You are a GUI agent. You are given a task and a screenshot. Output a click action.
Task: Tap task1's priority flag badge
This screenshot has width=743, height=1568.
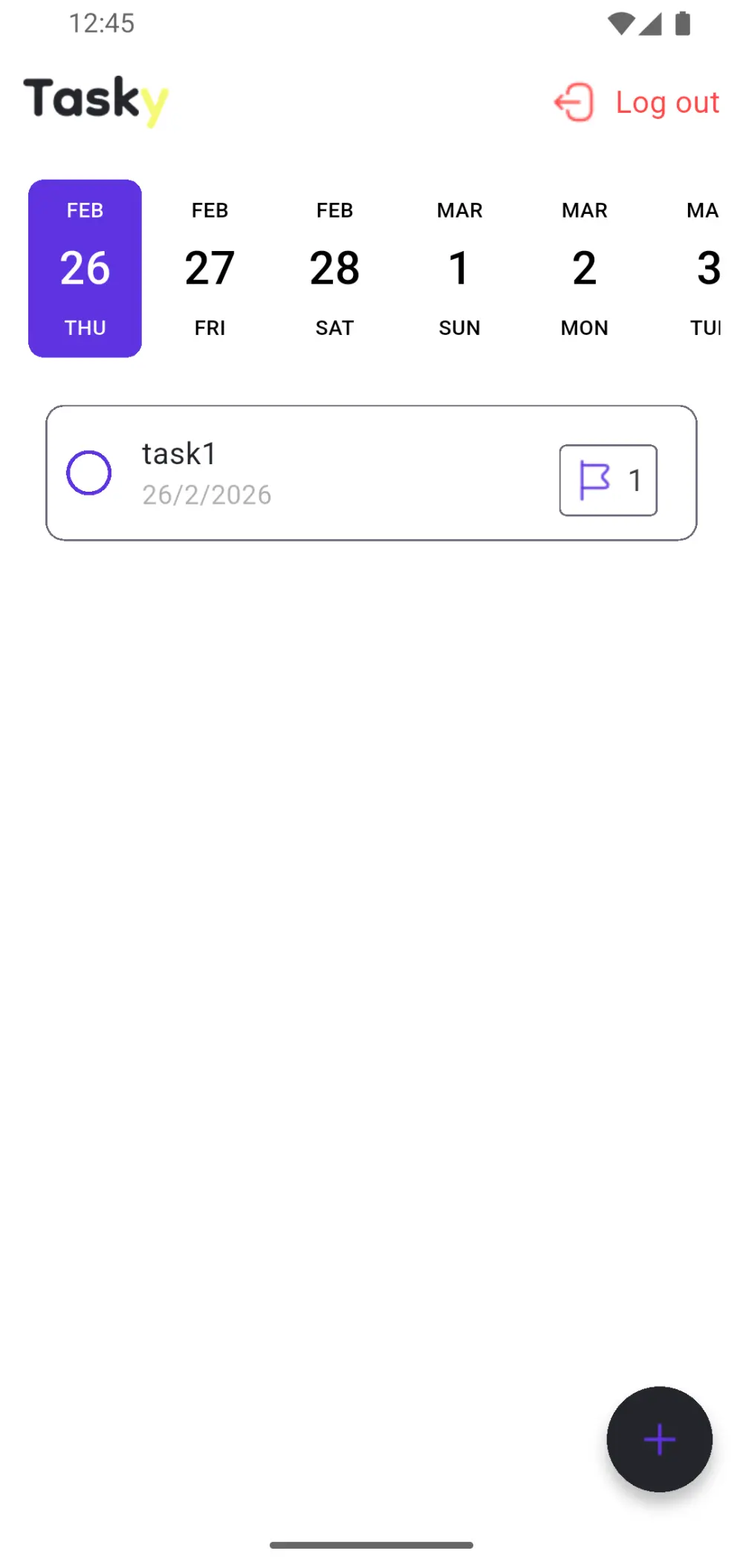point(608,481)
